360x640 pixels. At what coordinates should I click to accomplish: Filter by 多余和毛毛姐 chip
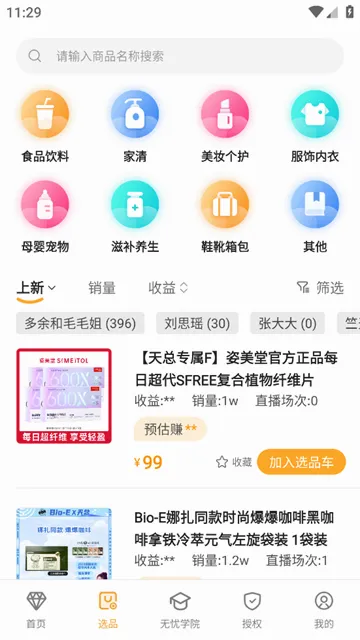tap(80, 323)
